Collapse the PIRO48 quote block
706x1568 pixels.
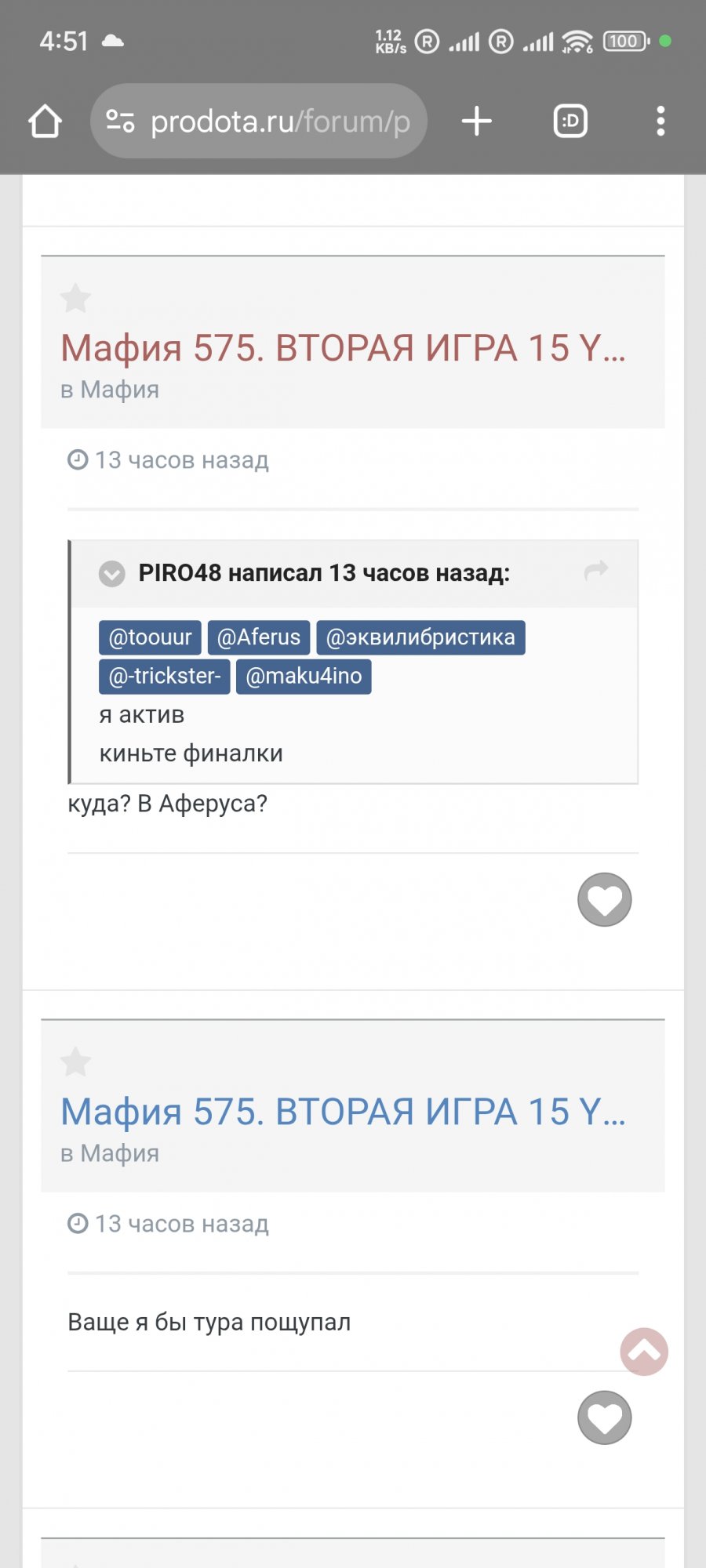[x=112, y=574]
